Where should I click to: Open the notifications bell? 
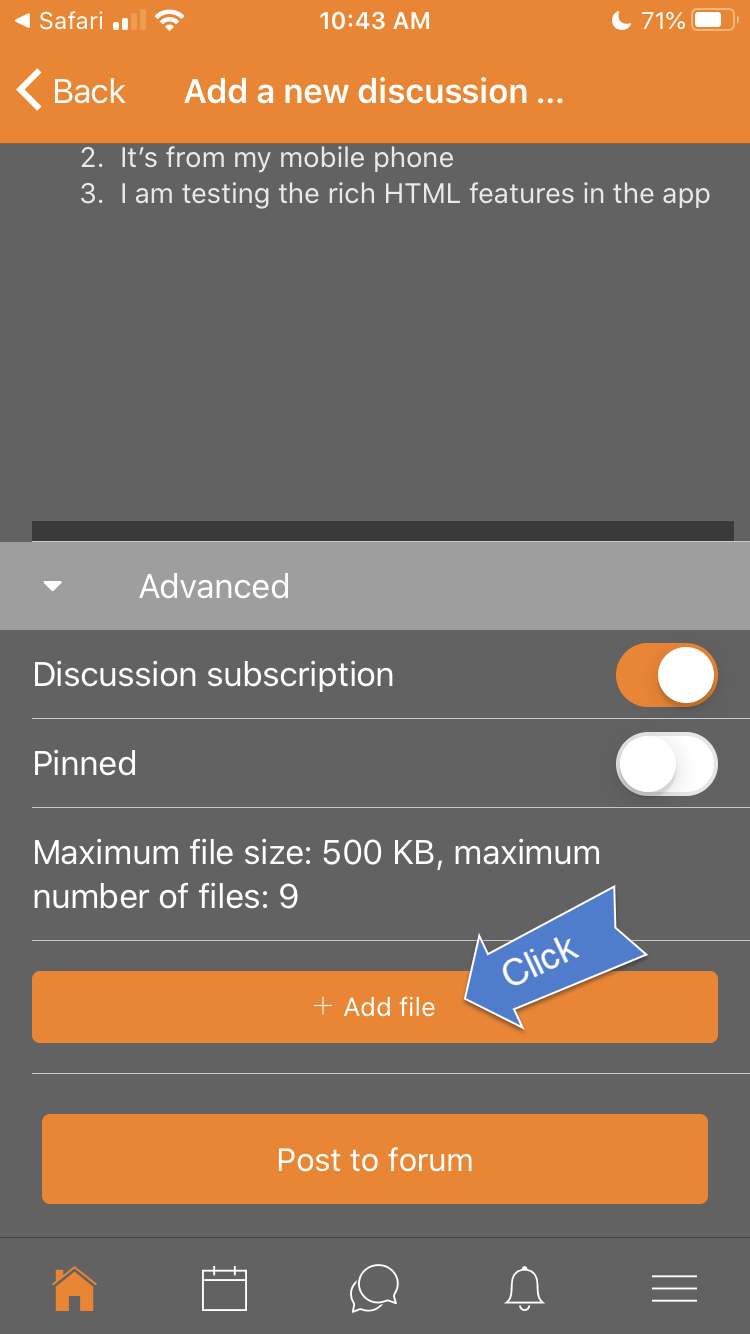tap(524, 1288)
